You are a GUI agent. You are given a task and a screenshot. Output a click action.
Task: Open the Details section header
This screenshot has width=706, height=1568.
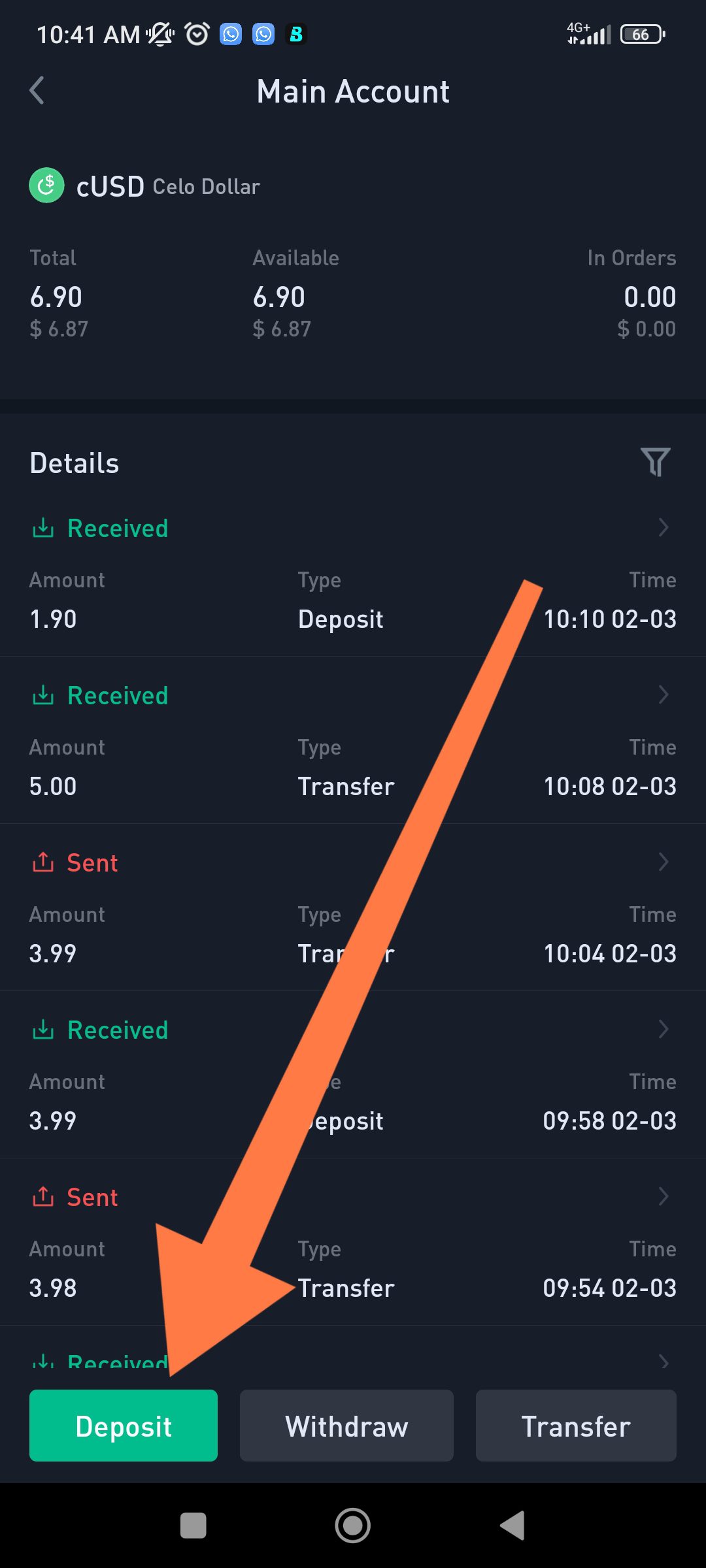(x=74, y=462)
